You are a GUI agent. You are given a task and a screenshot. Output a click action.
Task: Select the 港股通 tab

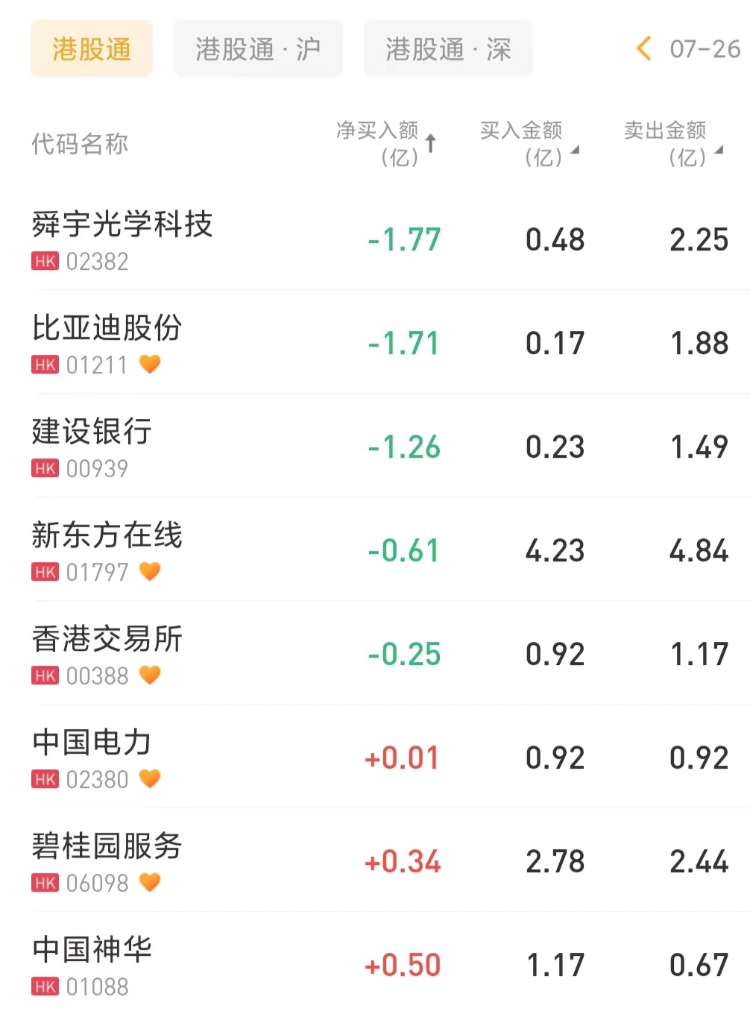(91, 49)
